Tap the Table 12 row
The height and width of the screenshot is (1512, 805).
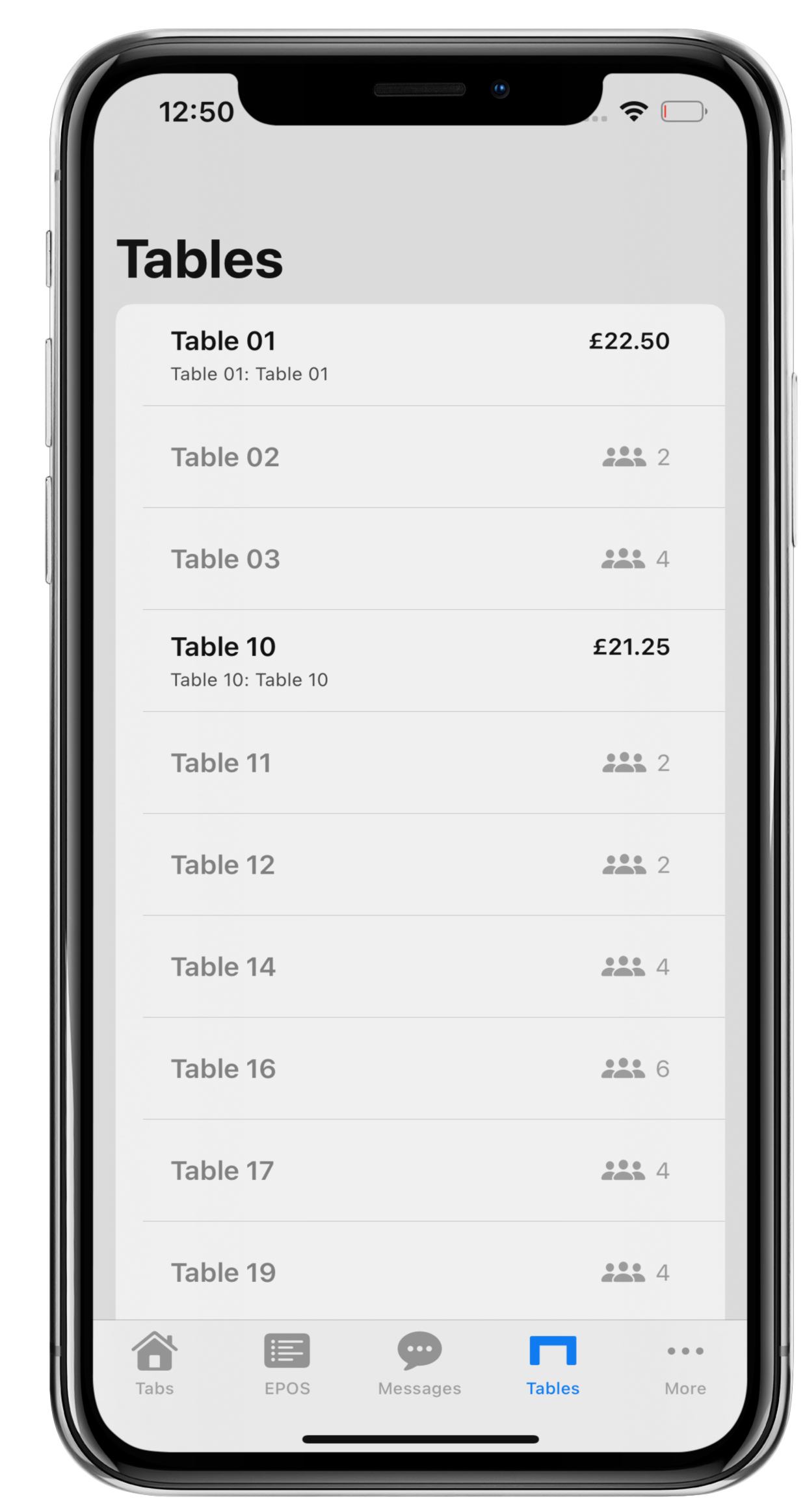tap(420, 865)
